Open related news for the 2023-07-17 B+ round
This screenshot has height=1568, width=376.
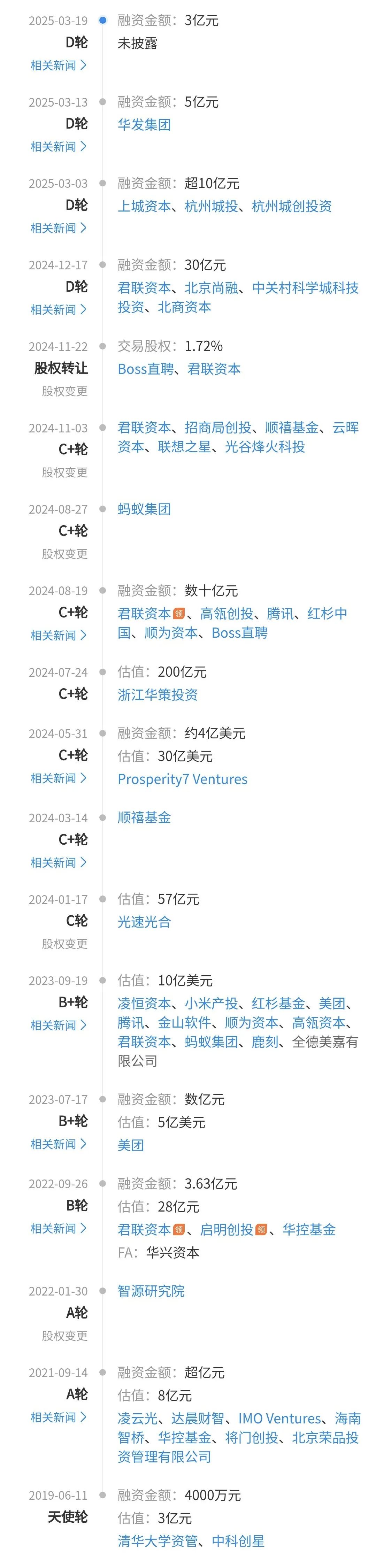[59, 1144]
